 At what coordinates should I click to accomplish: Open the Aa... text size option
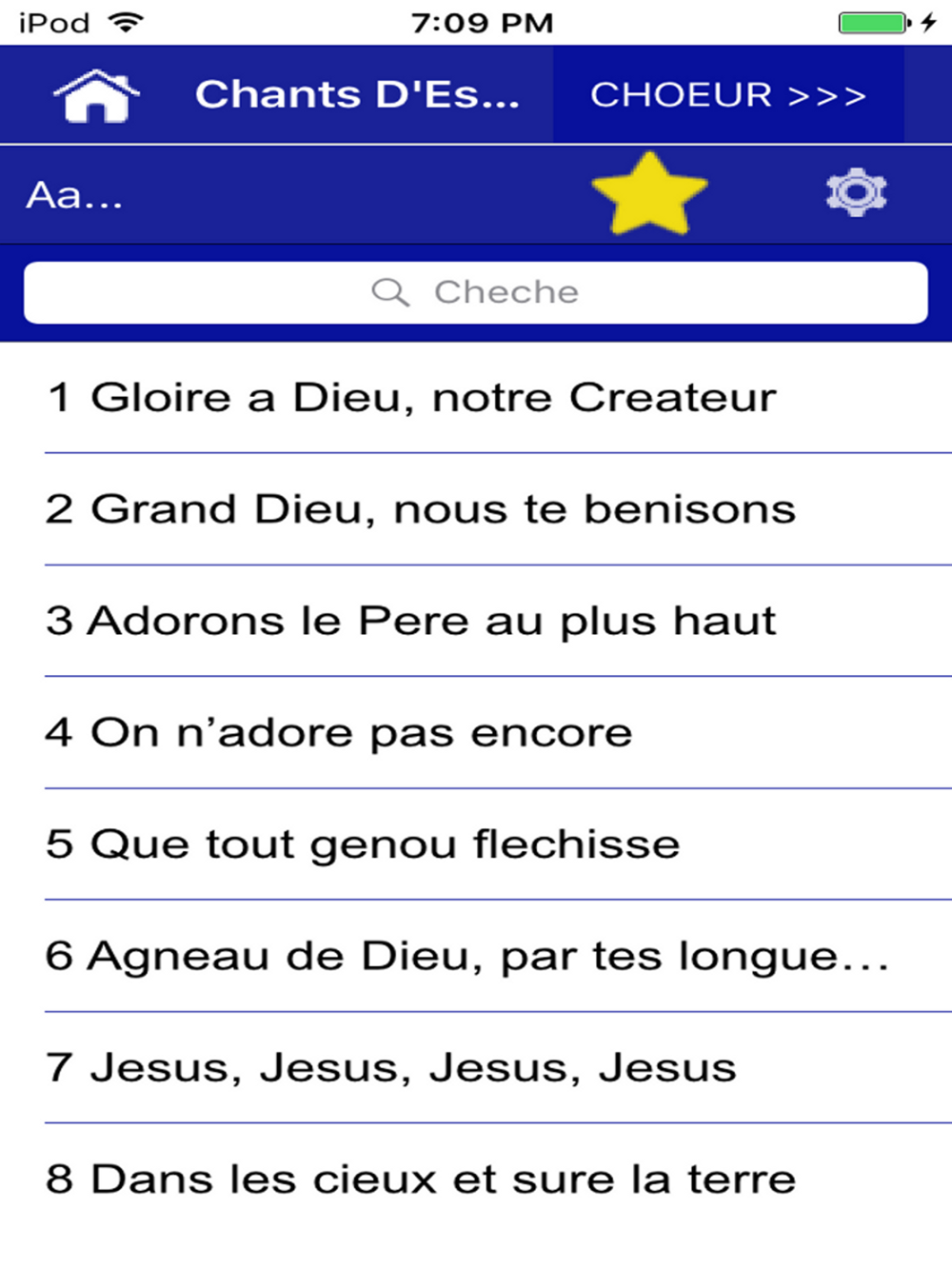tap(74, 195)
